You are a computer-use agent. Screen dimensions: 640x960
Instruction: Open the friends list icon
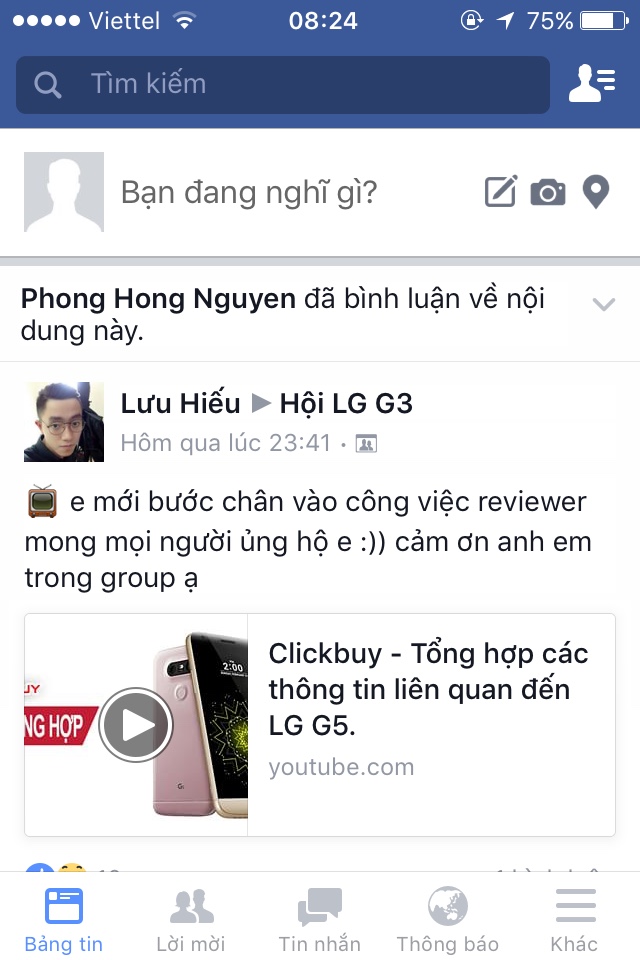coord(591,84)
